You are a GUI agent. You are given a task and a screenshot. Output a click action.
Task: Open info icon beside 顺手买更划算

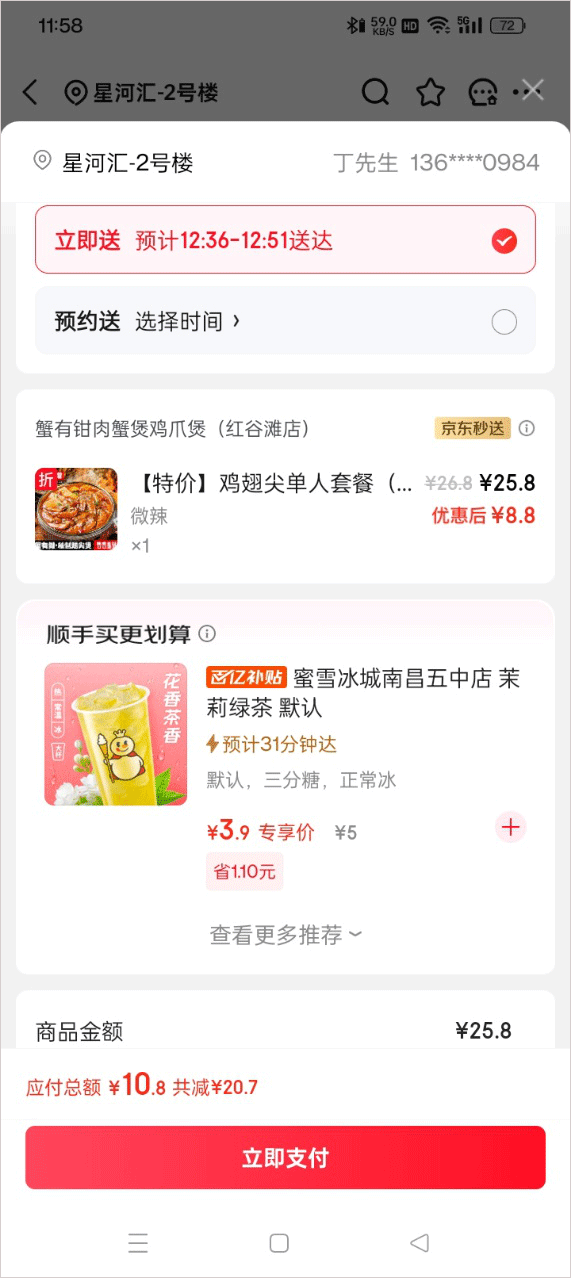coord(207,634)
